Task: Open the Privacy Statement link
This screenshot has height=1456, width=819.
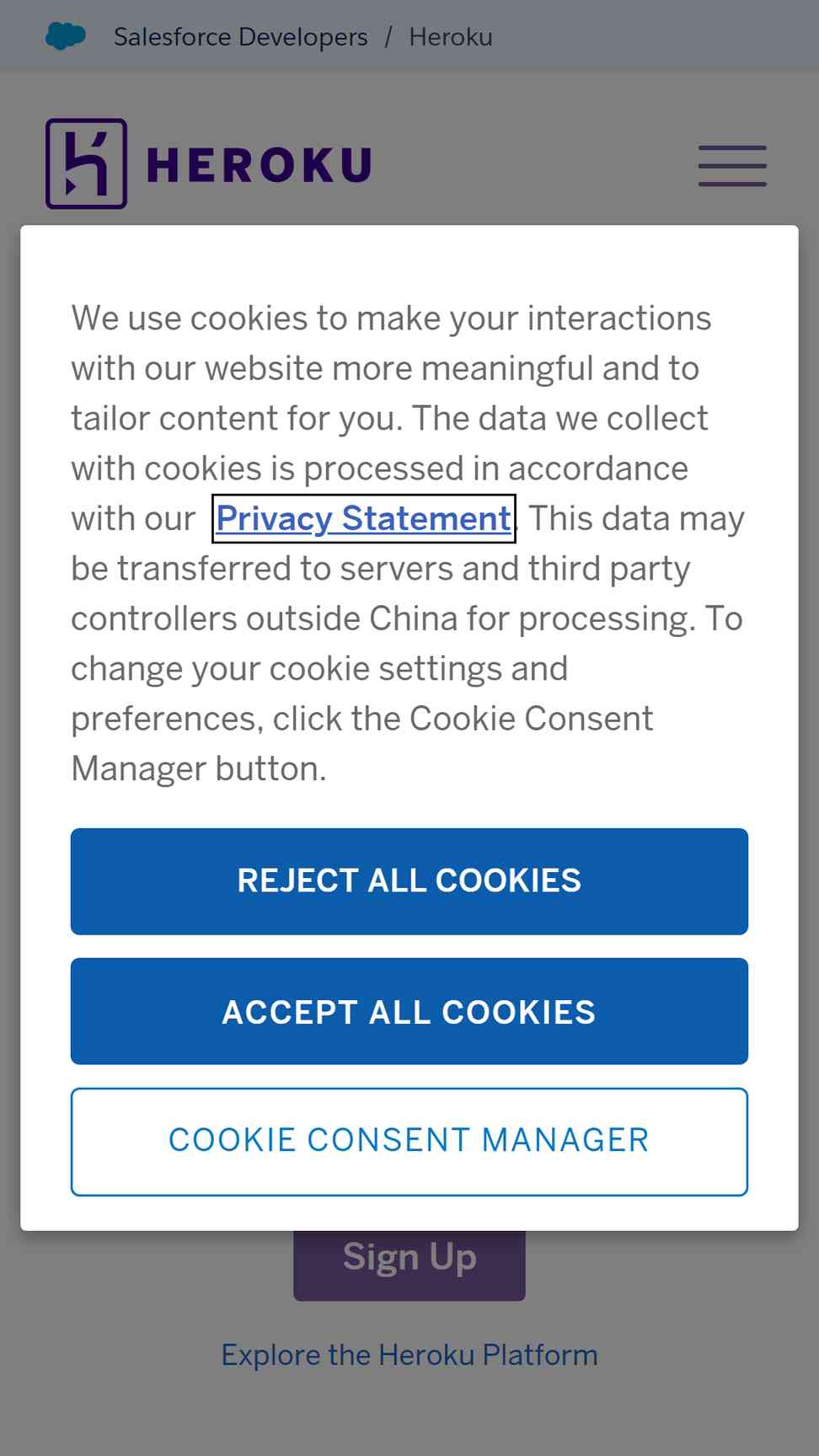Action: click(x=363, y=518)
